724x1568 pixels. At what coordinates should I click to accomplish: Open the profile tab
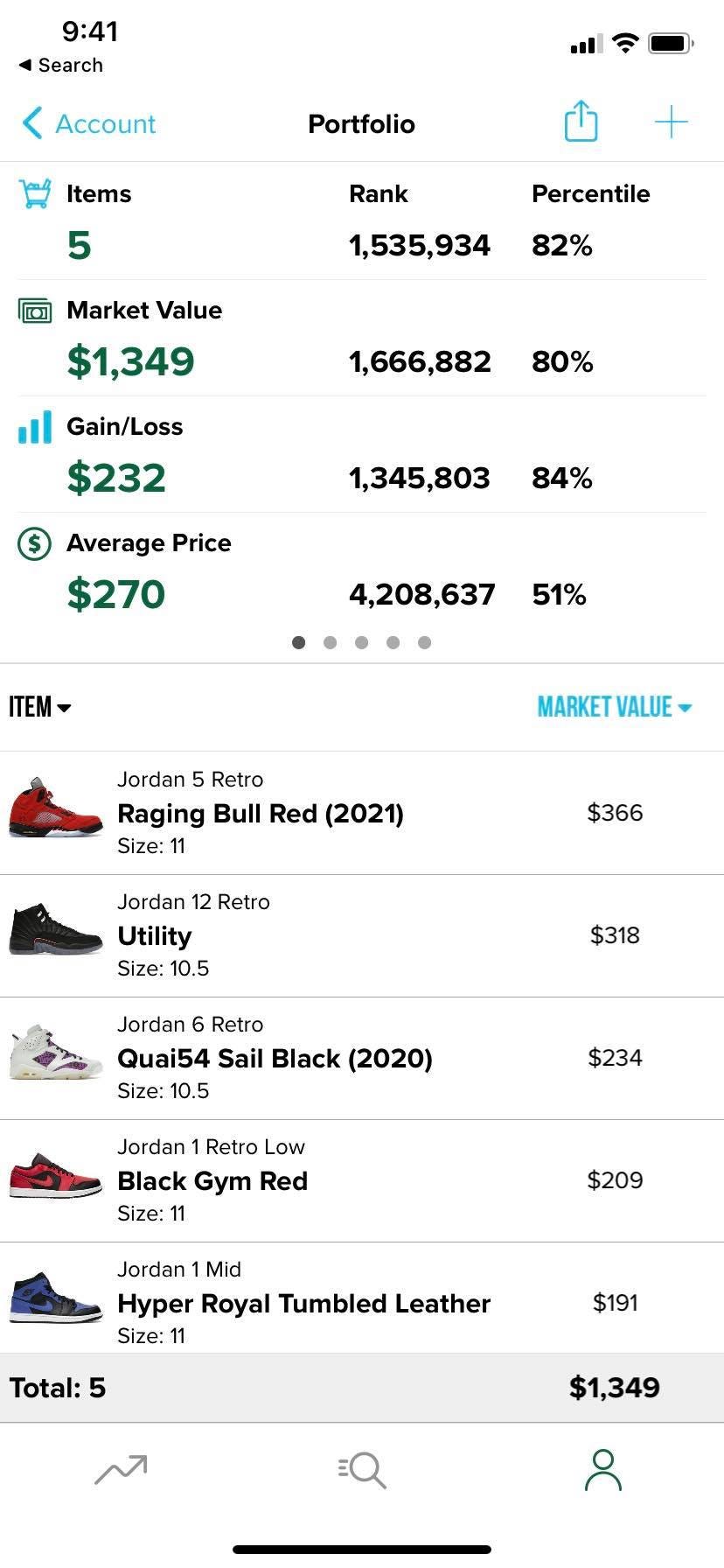point(603,1470)
